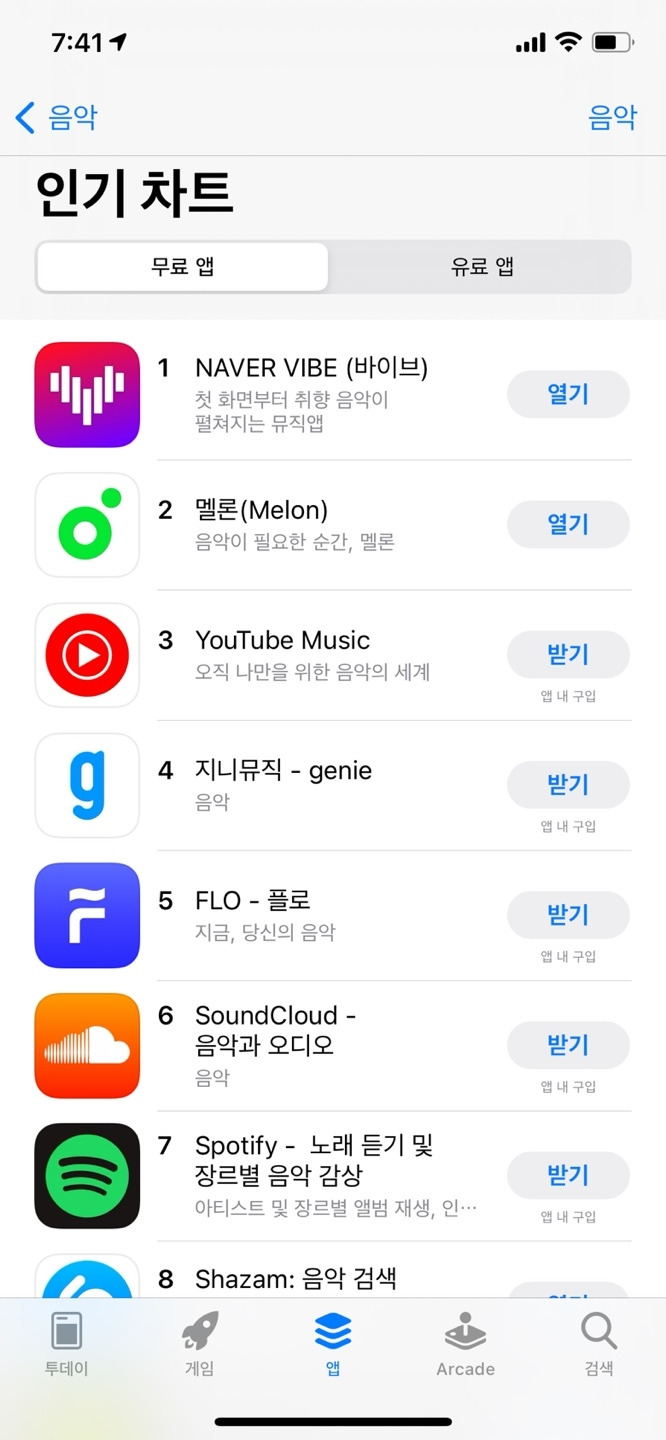Screen dimensions: 666x1440
Task: Open the Arcade tab
Action: pos(465,1345)
